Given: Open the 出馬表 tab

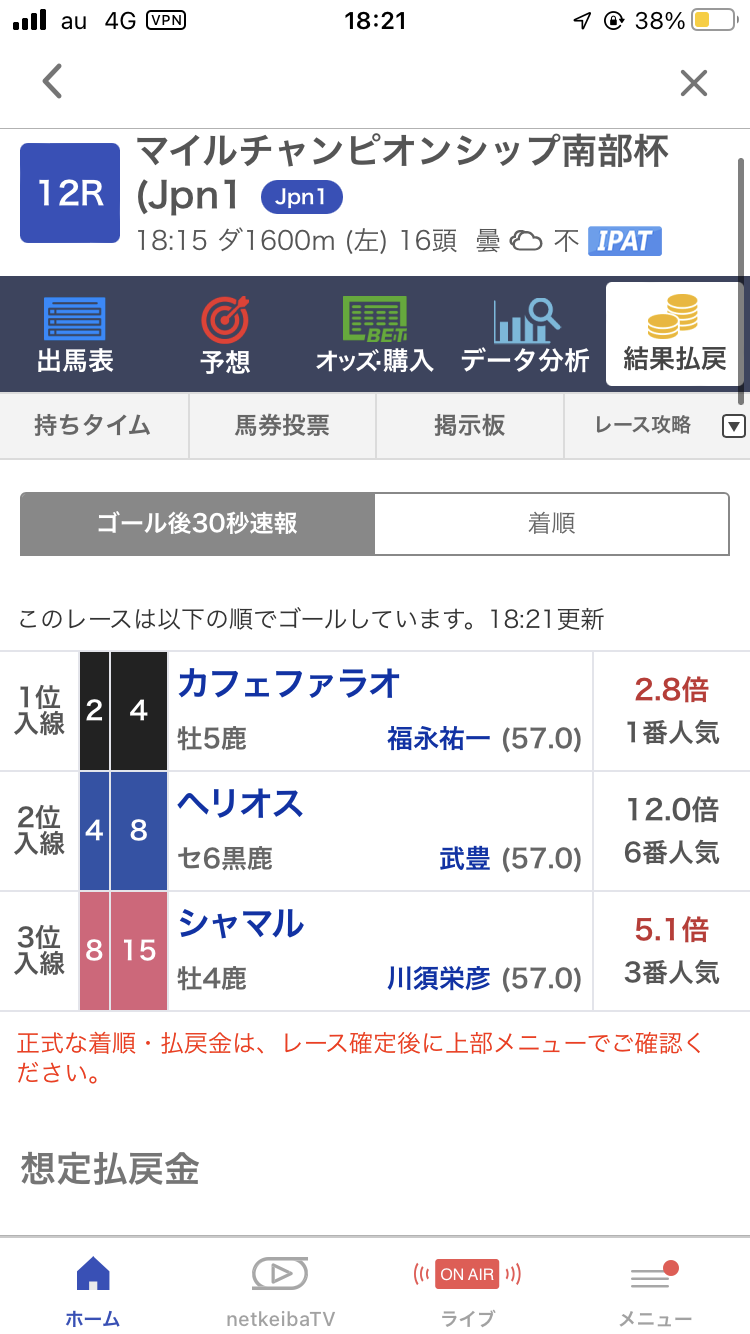Looking at the screenshot, I should coord(75,334).
